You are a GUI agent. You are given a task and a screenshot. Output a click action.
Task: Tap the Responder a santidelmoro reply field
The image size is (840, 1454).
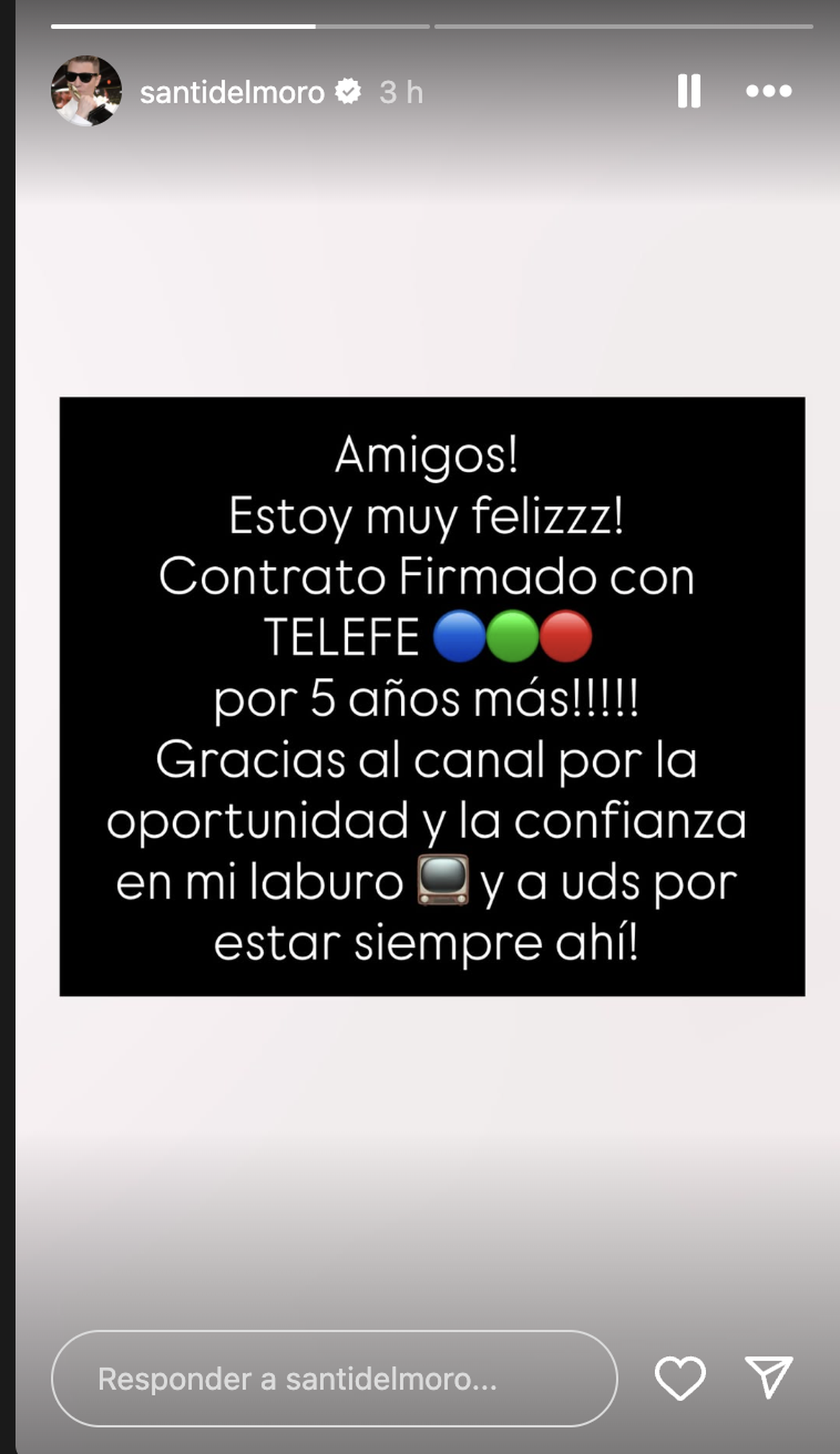point(334,1378)
